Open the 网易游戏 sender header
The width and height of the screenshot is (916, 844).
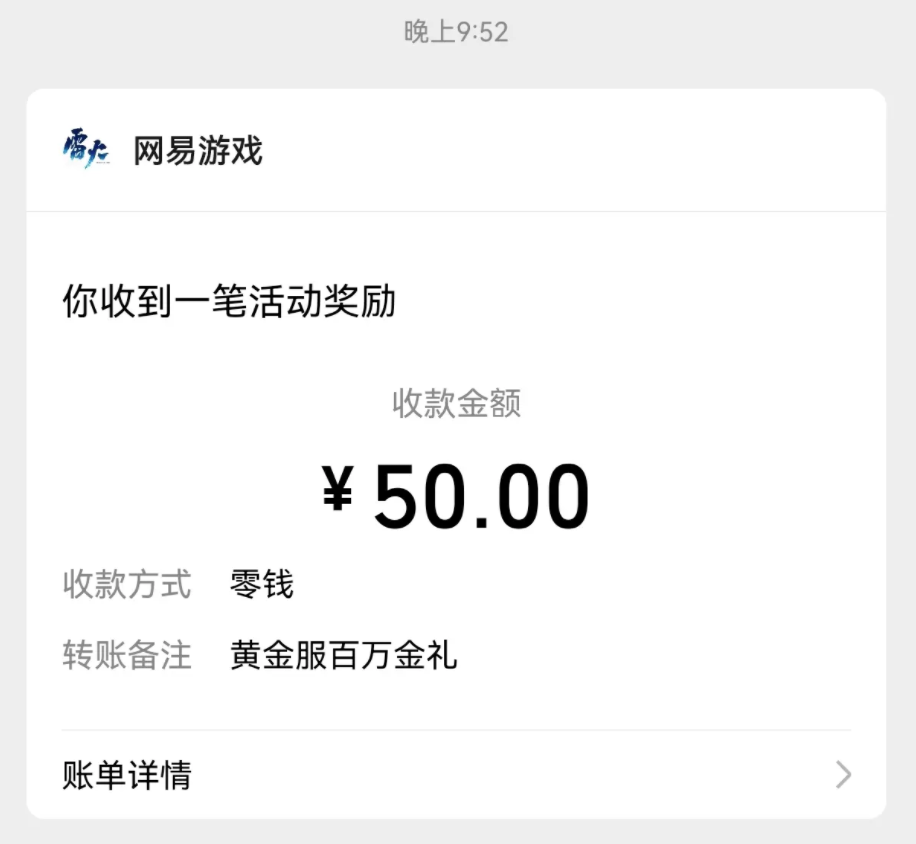coord(456,151)
